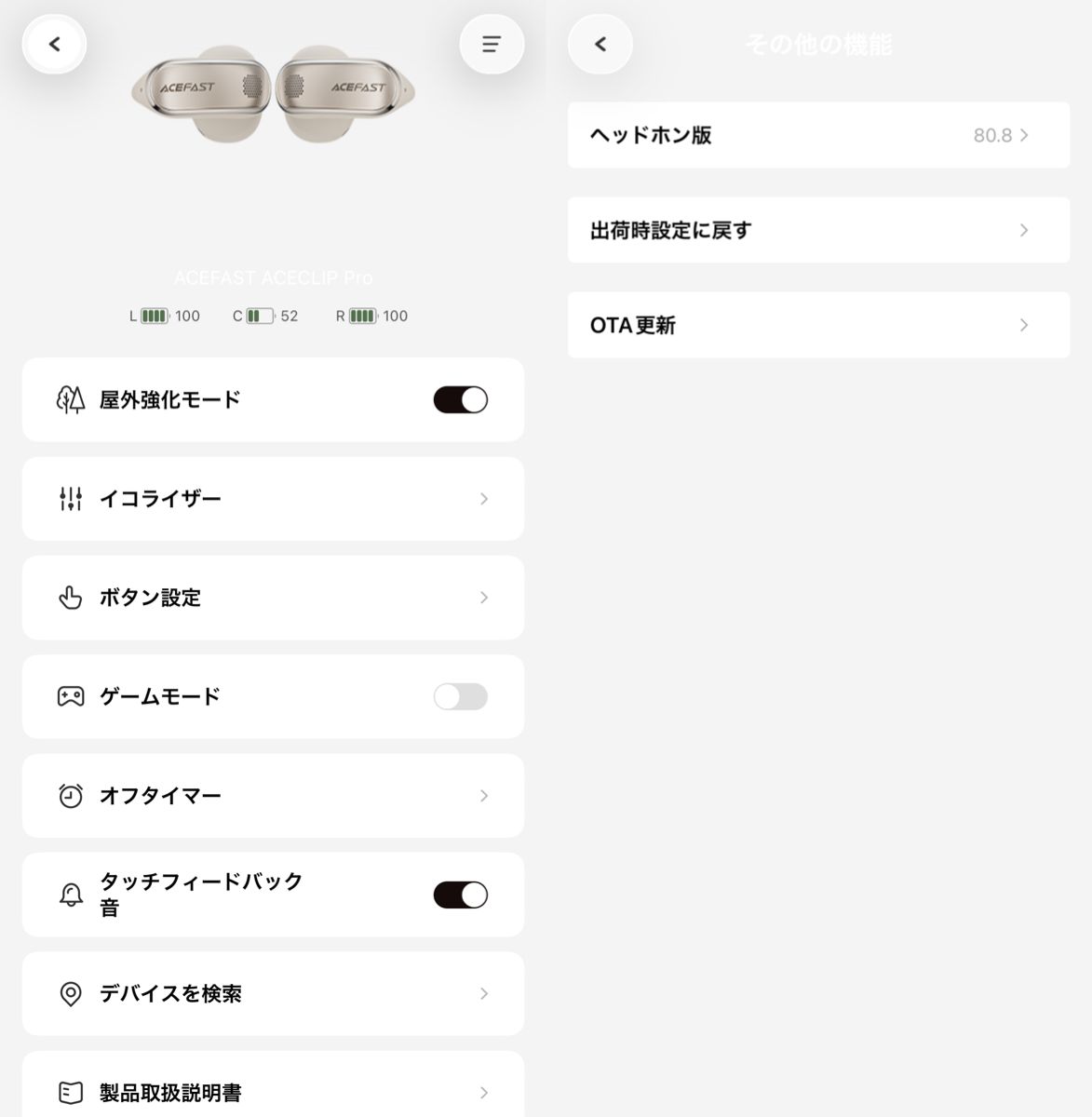Open OTA更新
This screenshot has width=1092, height=1117.
point(818,325)
